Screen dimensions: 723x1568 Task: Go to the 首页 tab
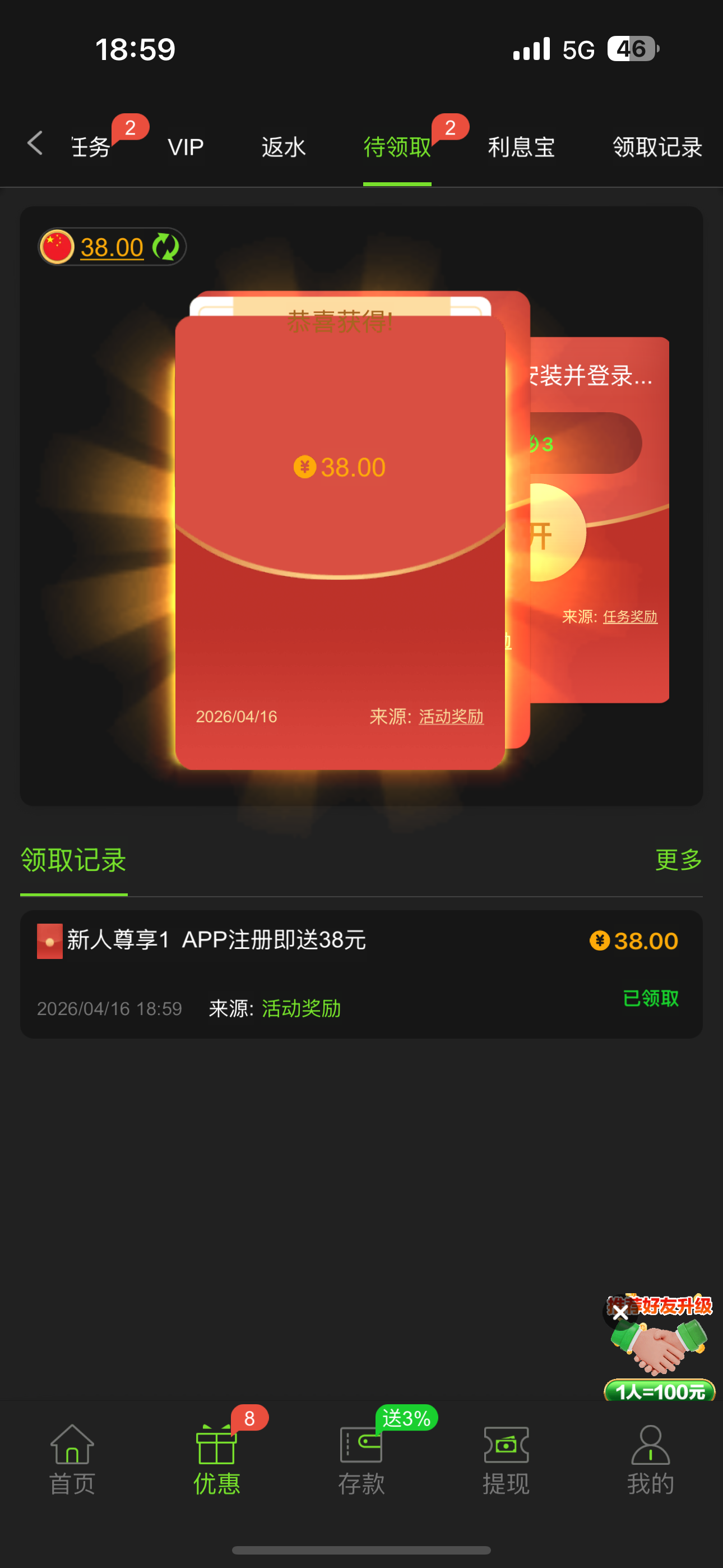click(72, 1459)
